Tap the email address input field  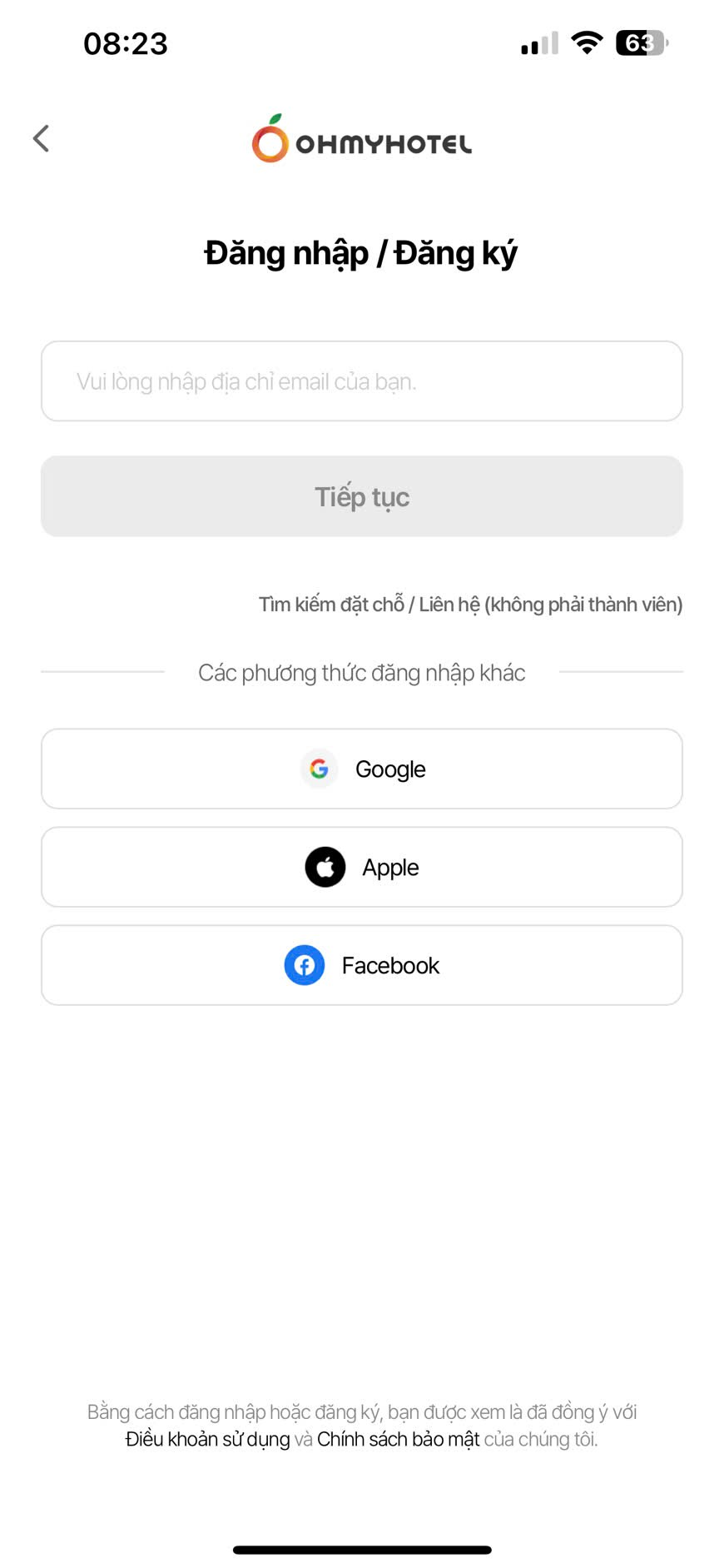[361, 381]
